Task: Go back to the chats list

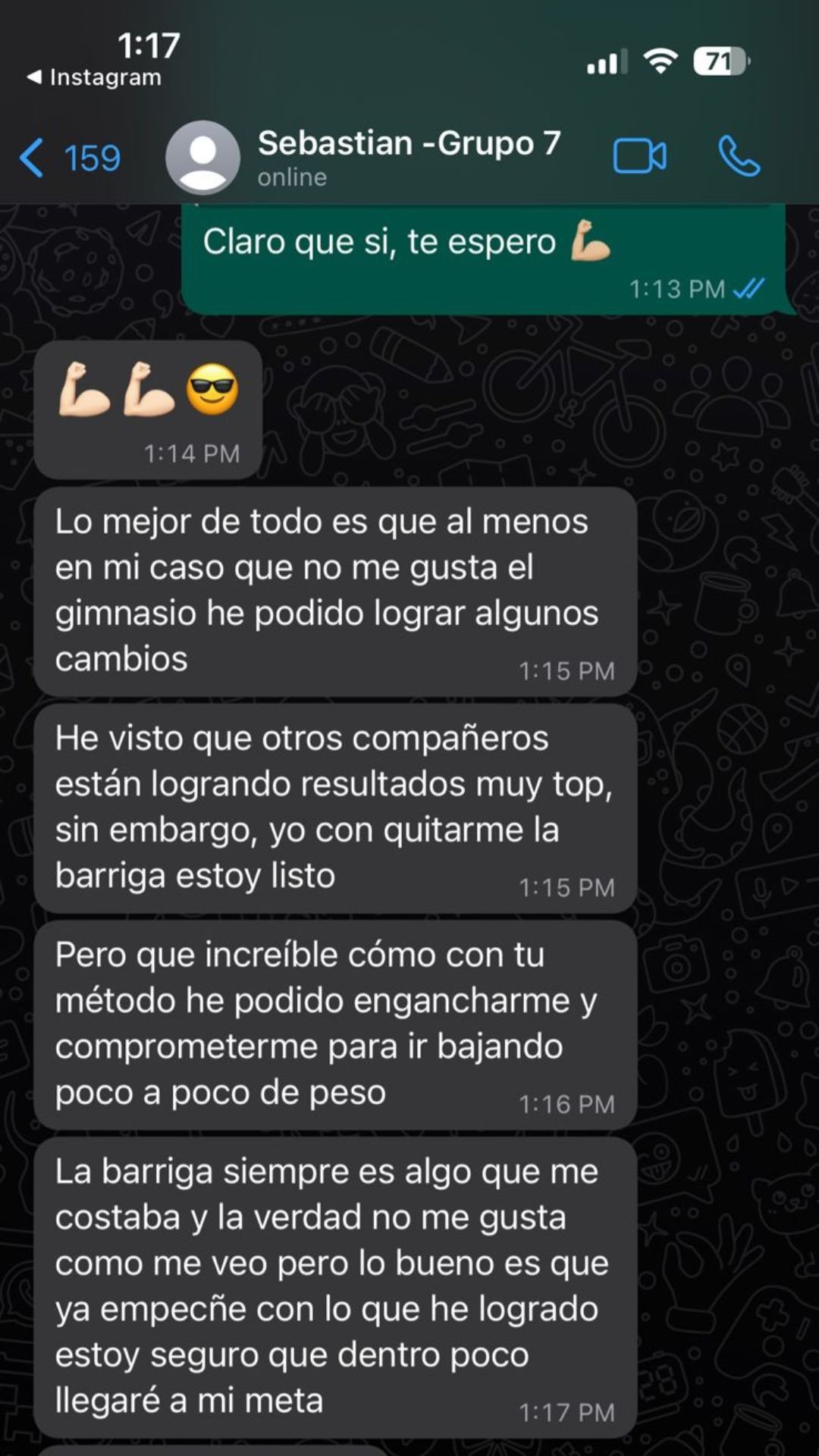Action: click(68, 158)
